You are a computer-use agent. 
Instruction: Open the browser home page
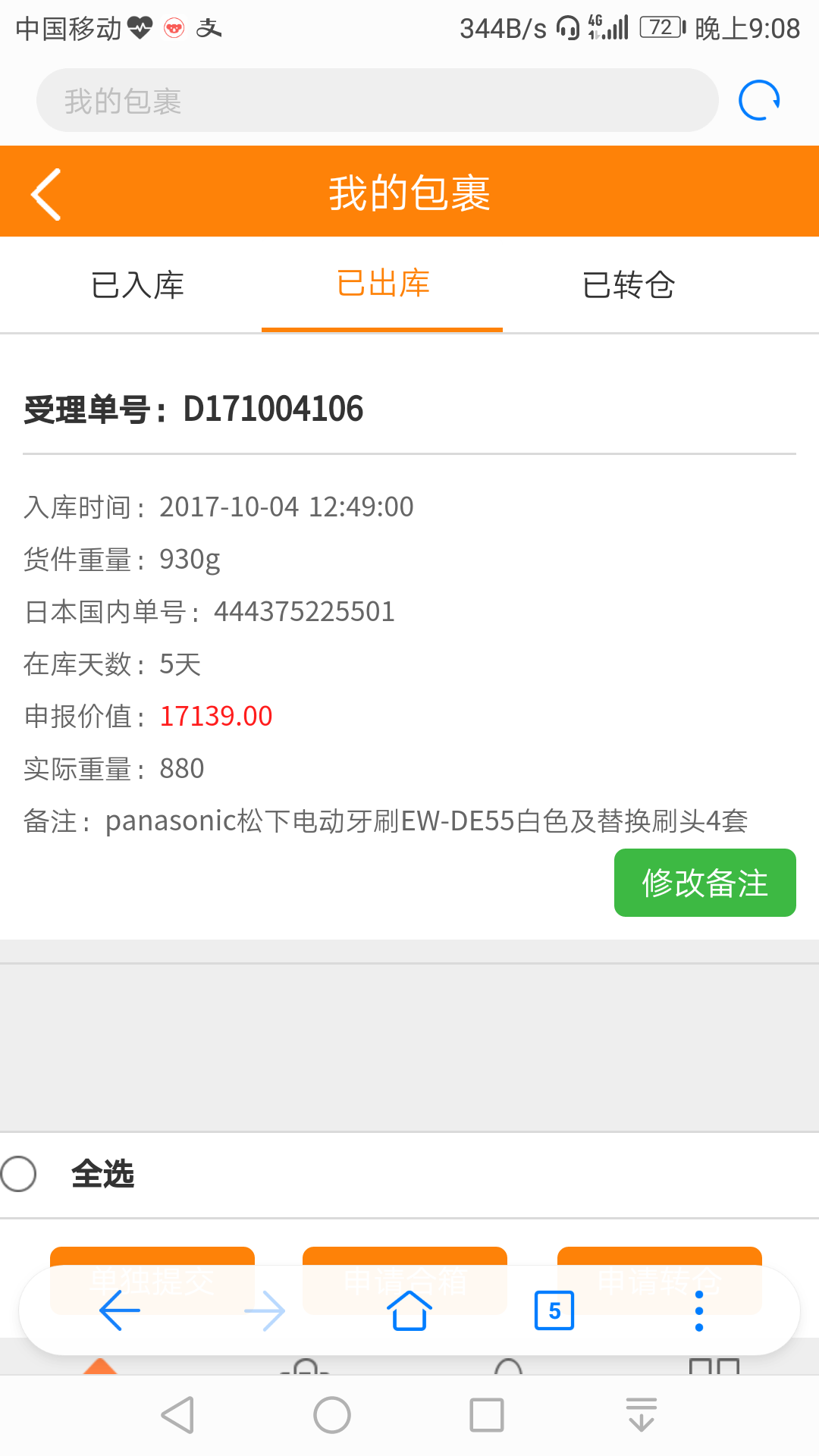coord(409,1310)
